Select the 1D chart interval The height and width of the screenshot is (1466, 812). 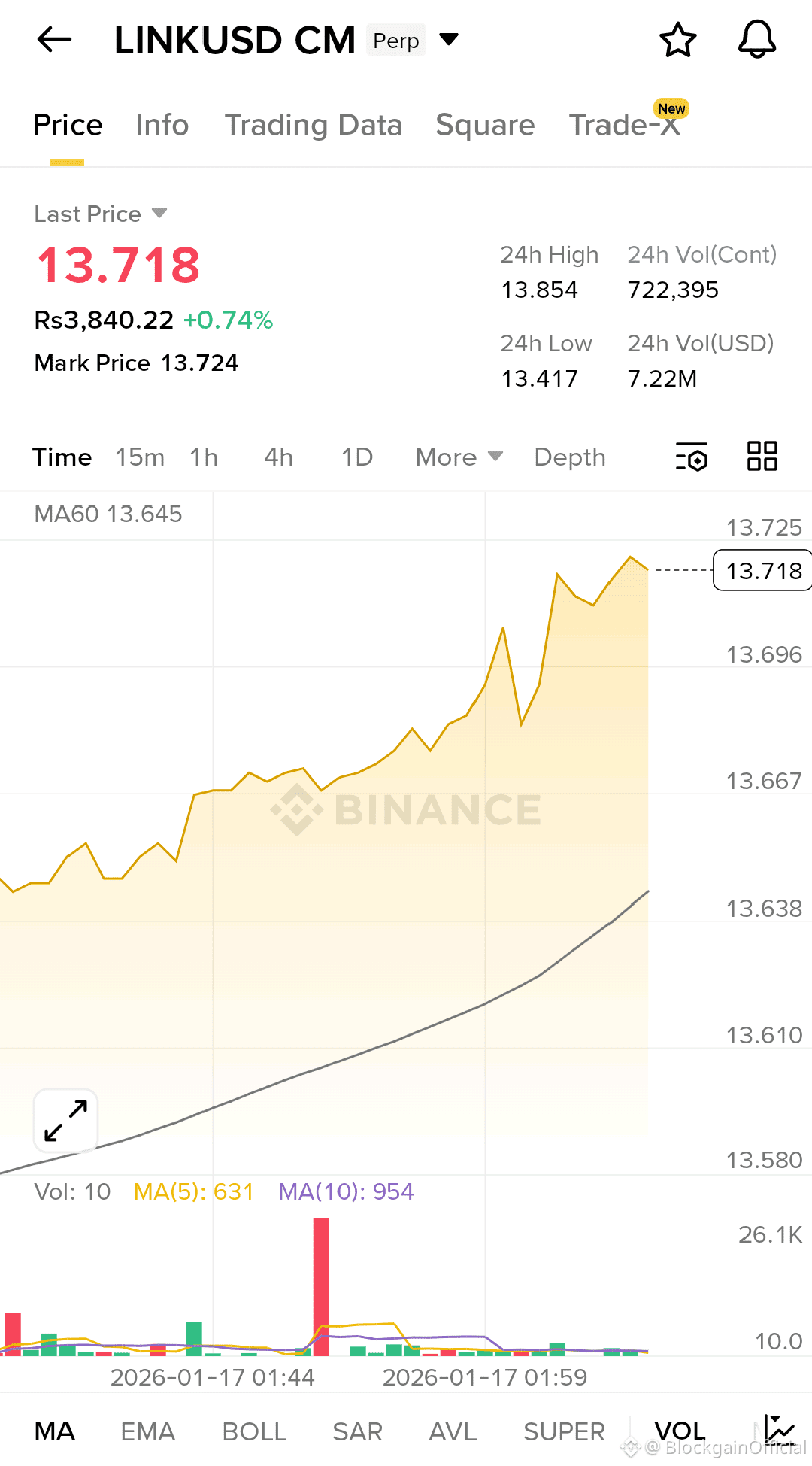[357, 457]
